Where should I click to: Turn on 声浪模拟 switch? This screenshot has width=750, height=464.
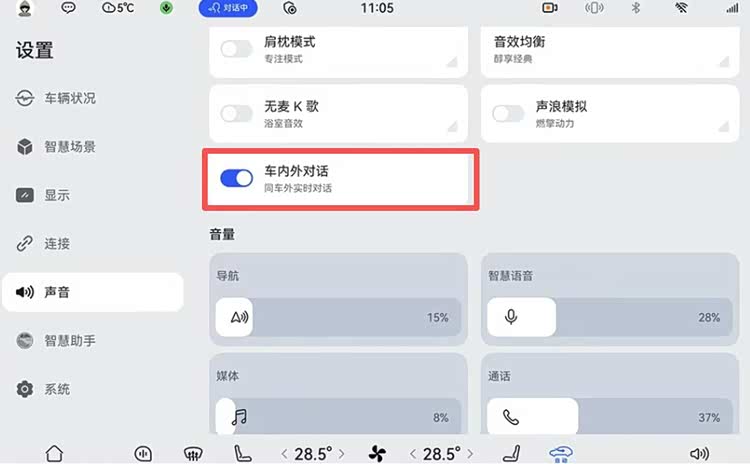tap(508, 113)
